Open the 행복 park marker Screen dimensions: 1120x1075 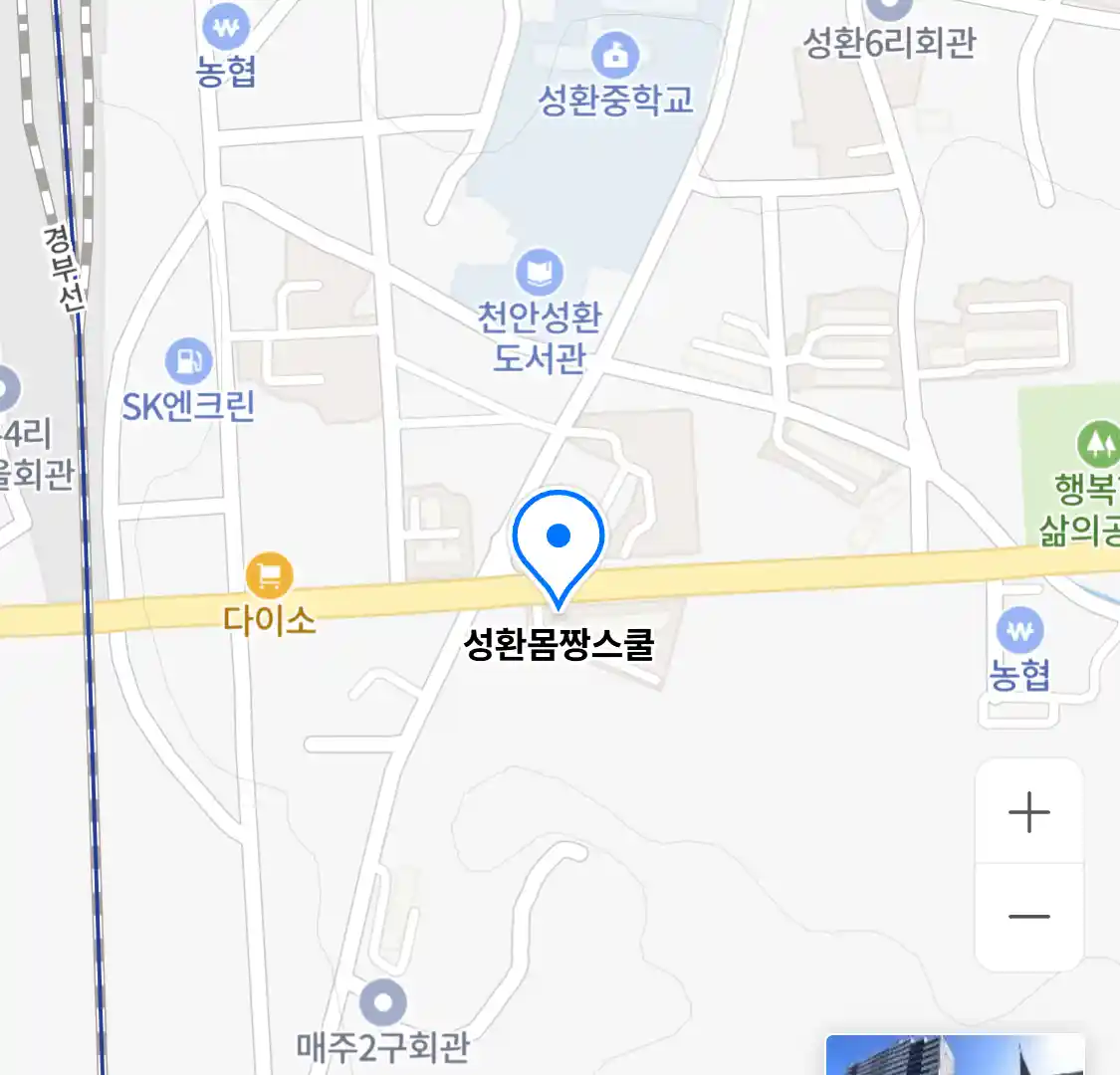point(1098,444)
